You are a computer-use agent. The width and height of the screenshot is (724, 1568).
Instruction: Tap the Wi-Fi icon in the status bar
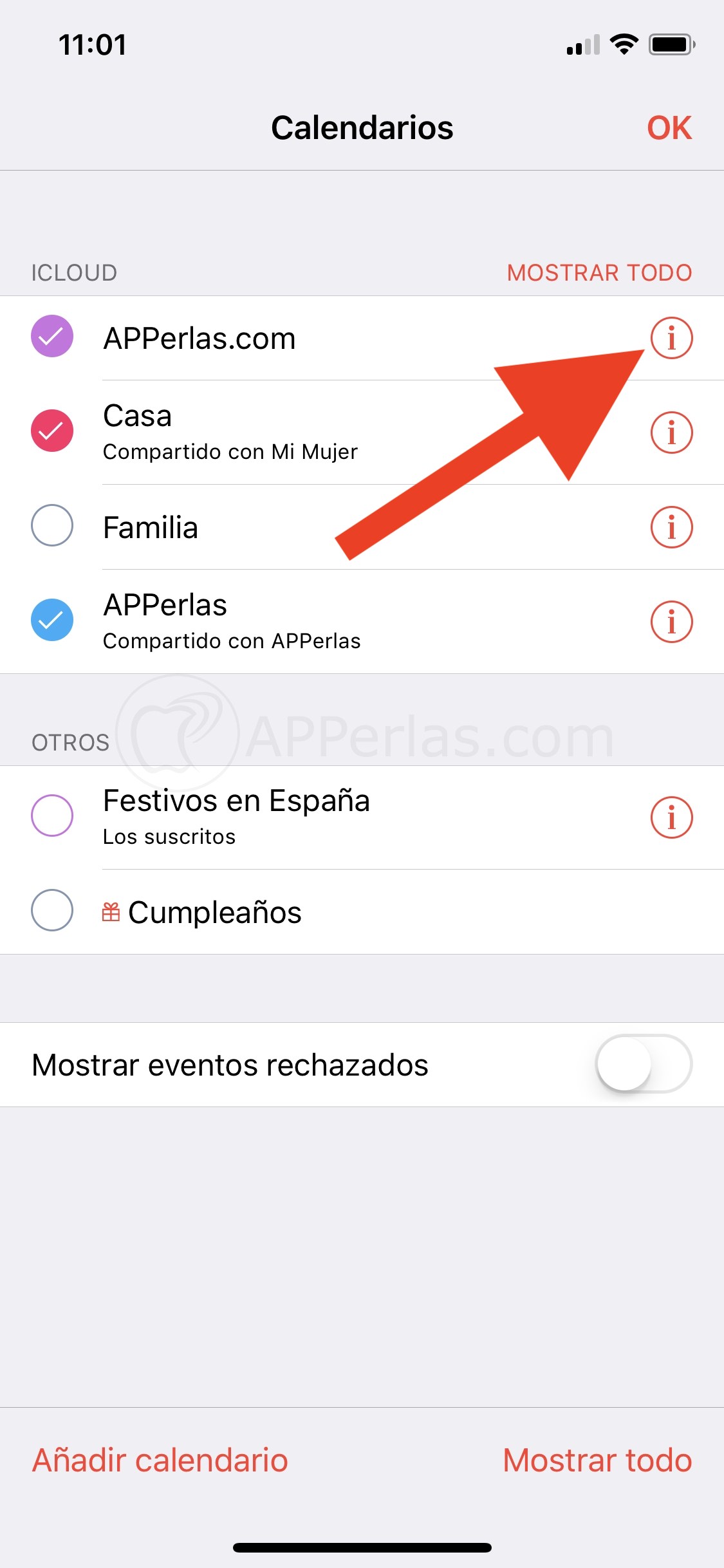[622, 44]
